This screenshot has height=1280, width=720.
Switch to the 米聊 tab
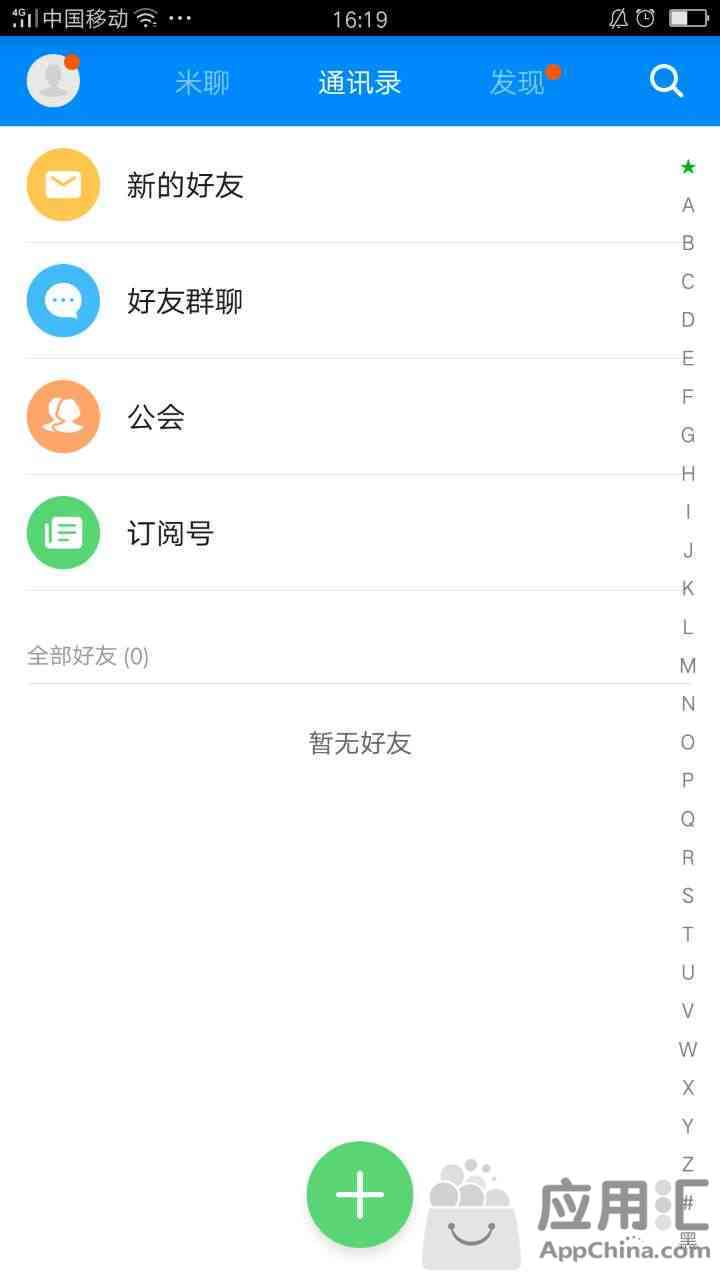point(202,82)
